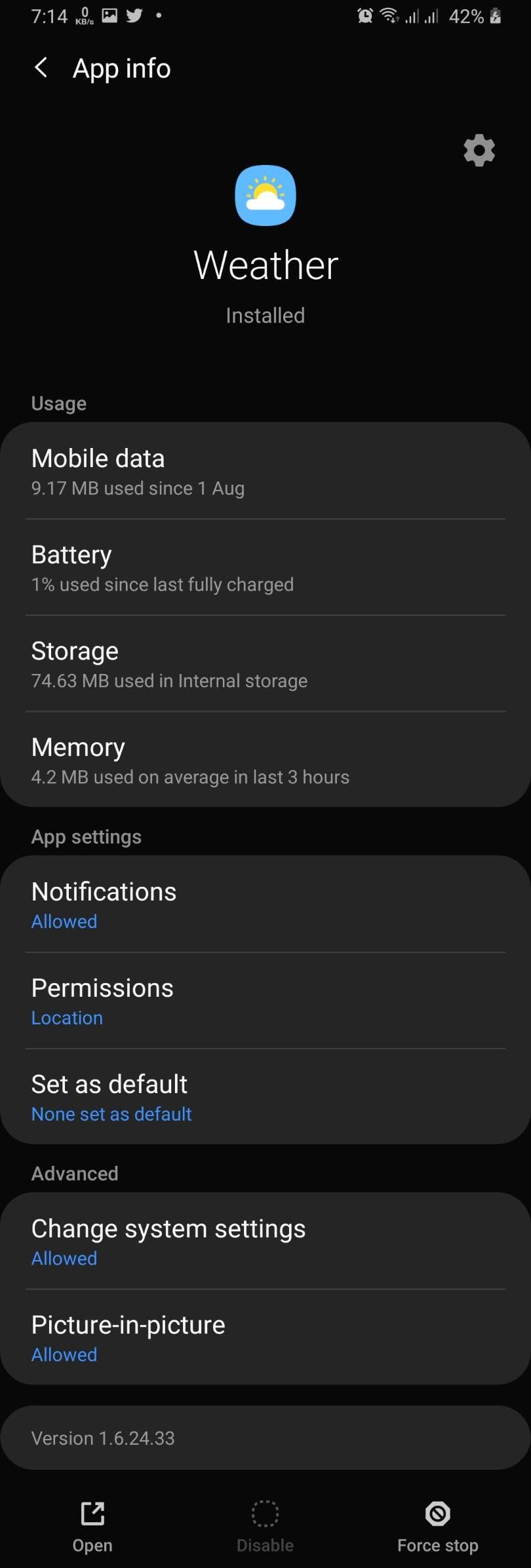Image resolution: width=531 pixels, height=1568 pixels.
Task: Review Weather app Permissions
Action: 265,1001
